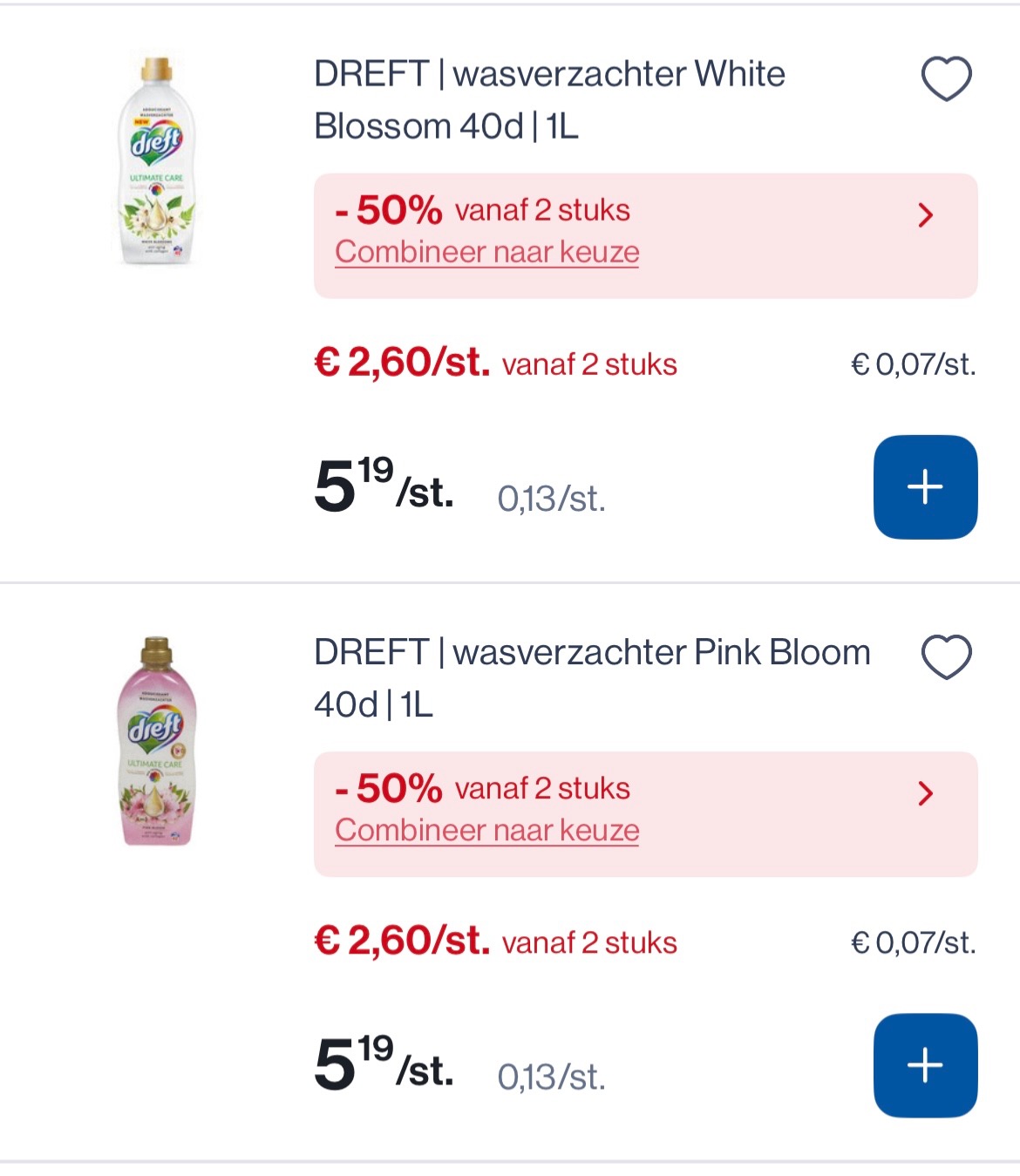Open Combineer naar keuze for Pink Bloom
Viewport: 1020px width, 1176px height.
[486, 829]
